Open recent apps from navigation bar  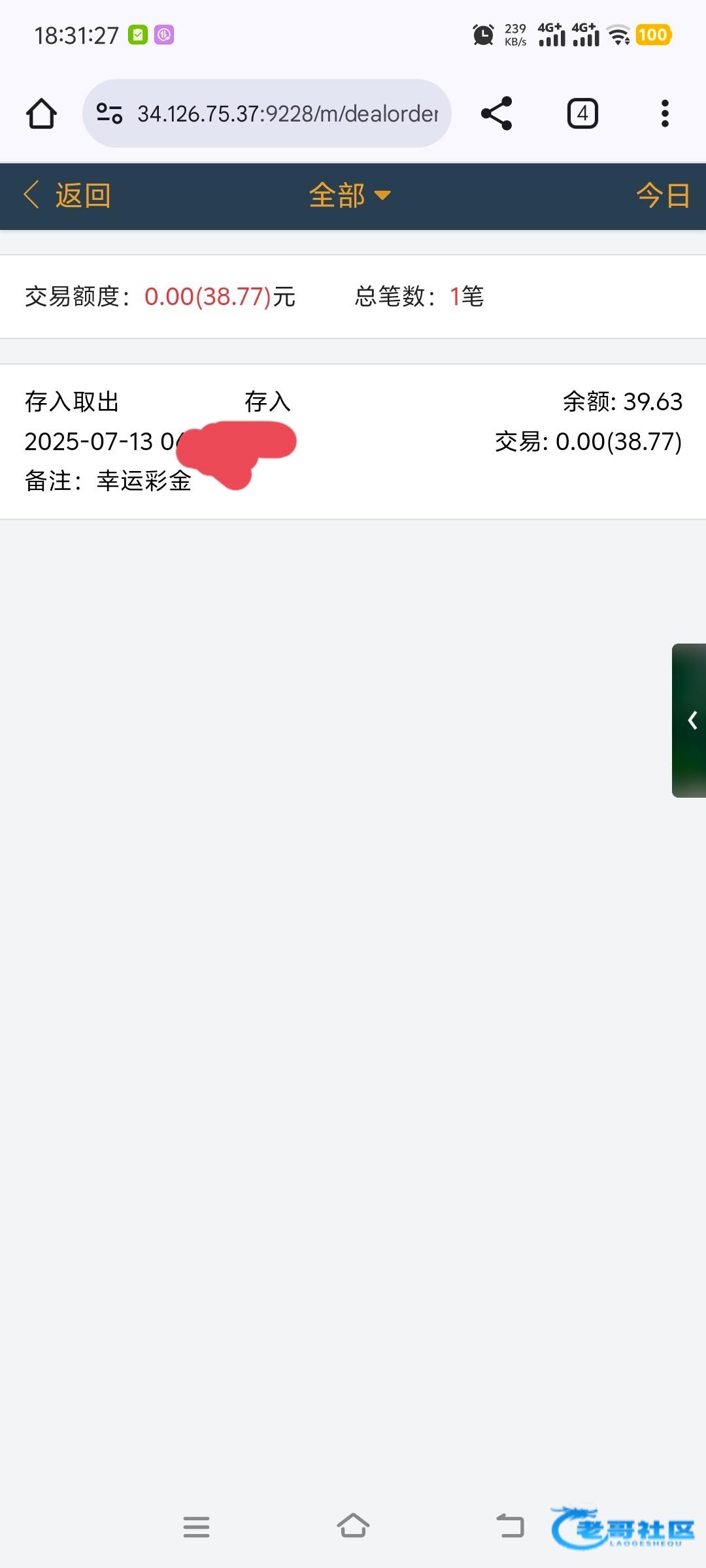coord(196,1527)
